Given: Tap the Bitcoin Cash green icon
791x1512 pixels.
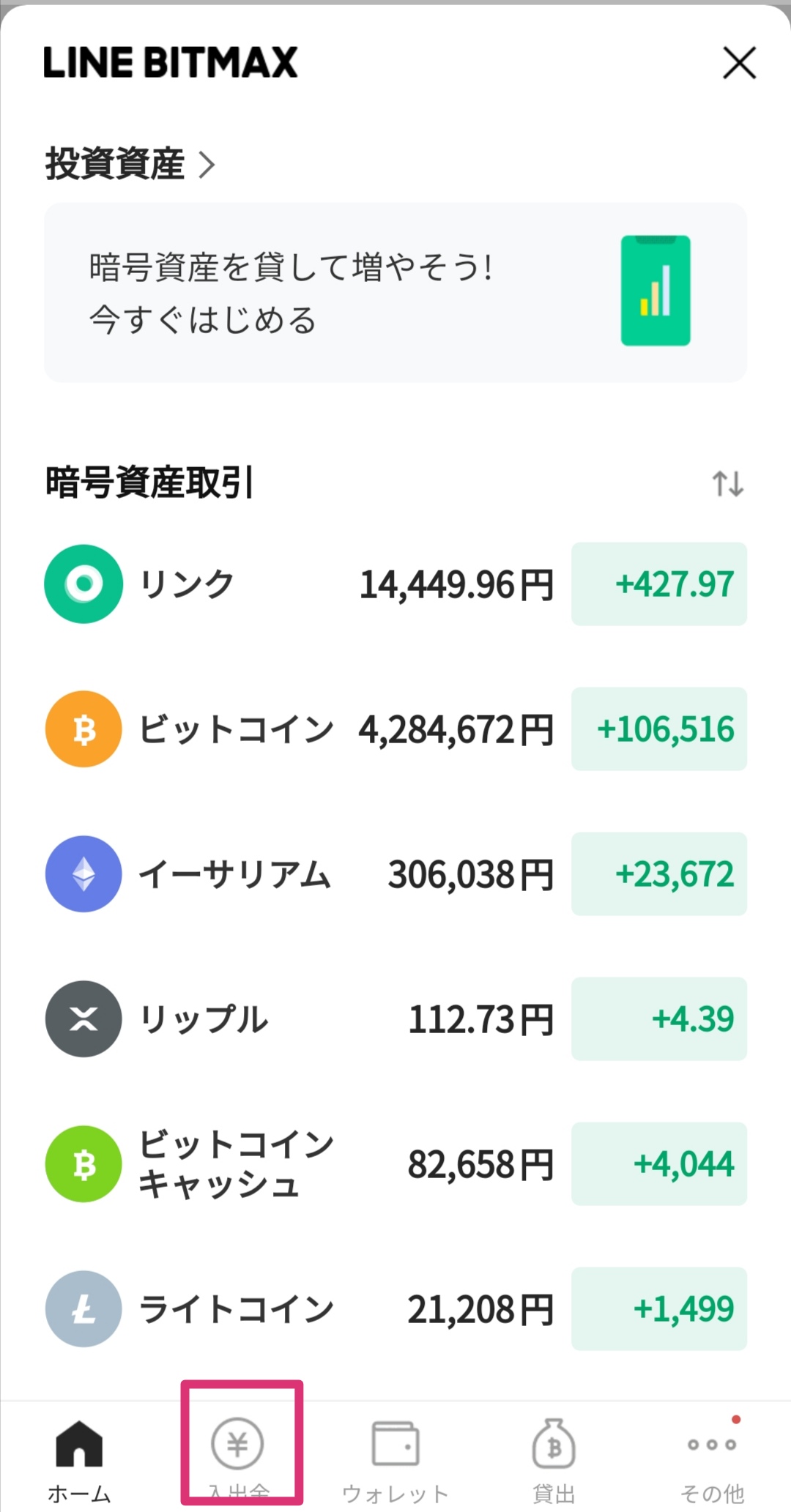Looking at the screenshot, I should (83, 1164).
